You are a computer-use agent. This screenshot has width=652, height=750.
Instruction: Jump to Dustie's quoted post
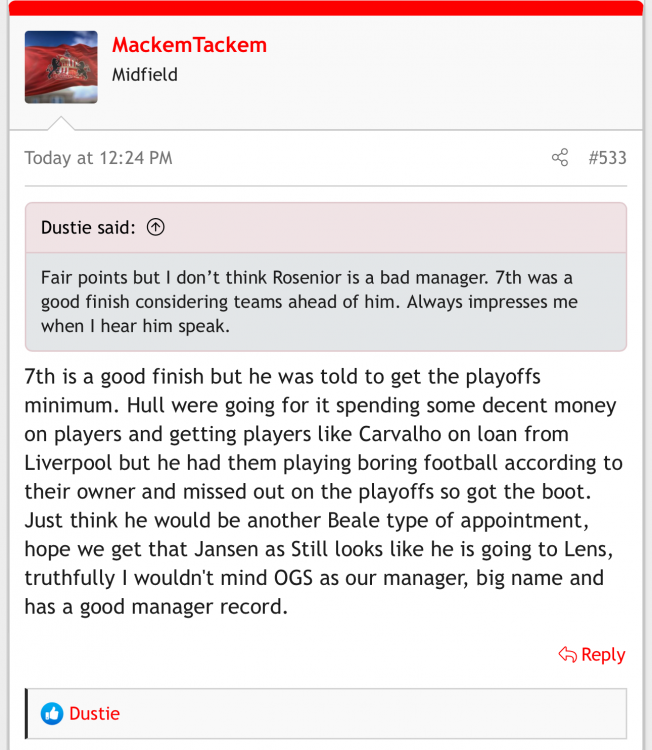pos(155,228)
